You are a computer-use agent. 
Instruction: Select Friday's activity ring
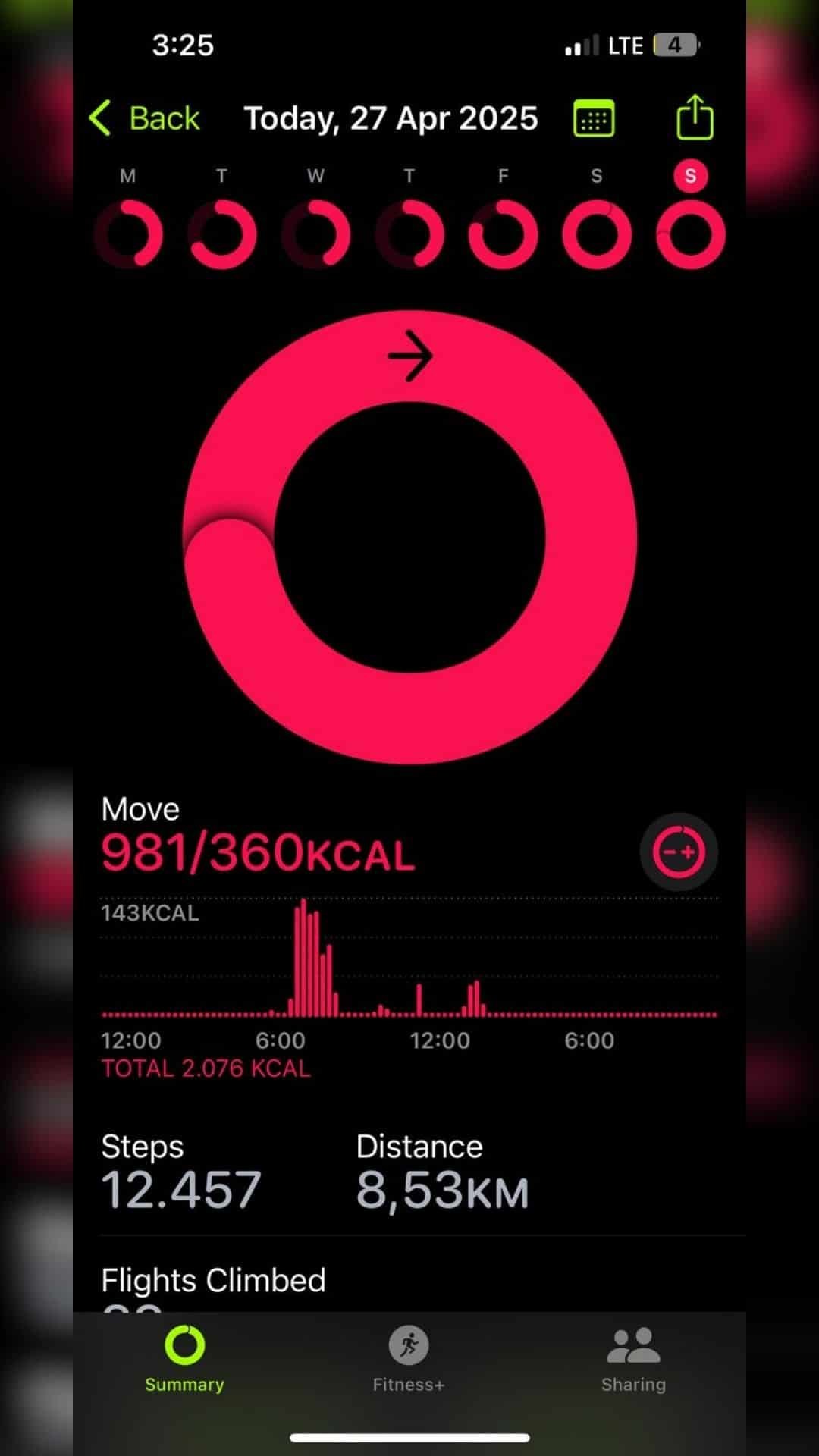pyautogui.click(x=503, y=234)
